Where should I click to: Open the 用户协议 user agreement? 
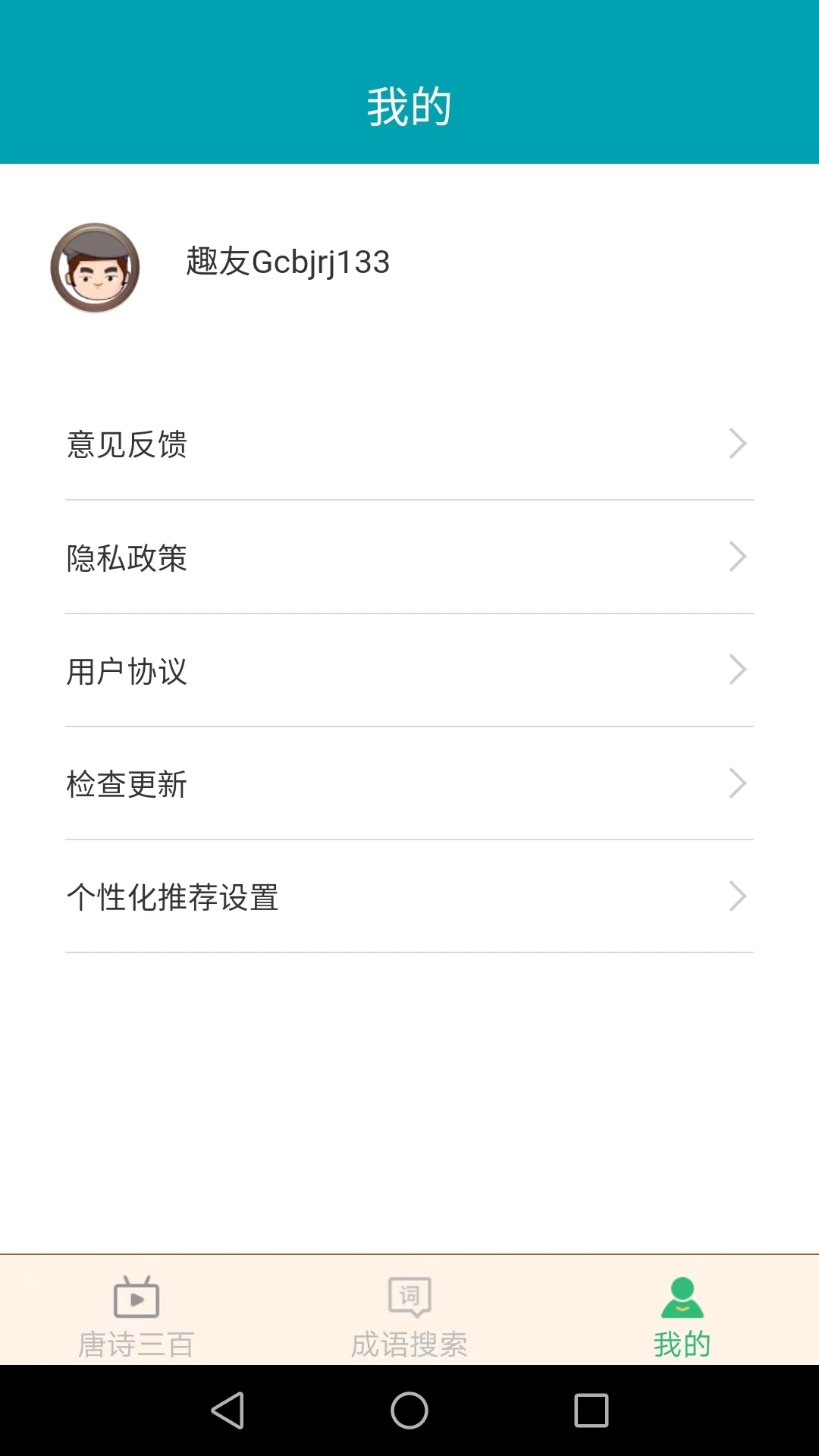pos(409,670)
